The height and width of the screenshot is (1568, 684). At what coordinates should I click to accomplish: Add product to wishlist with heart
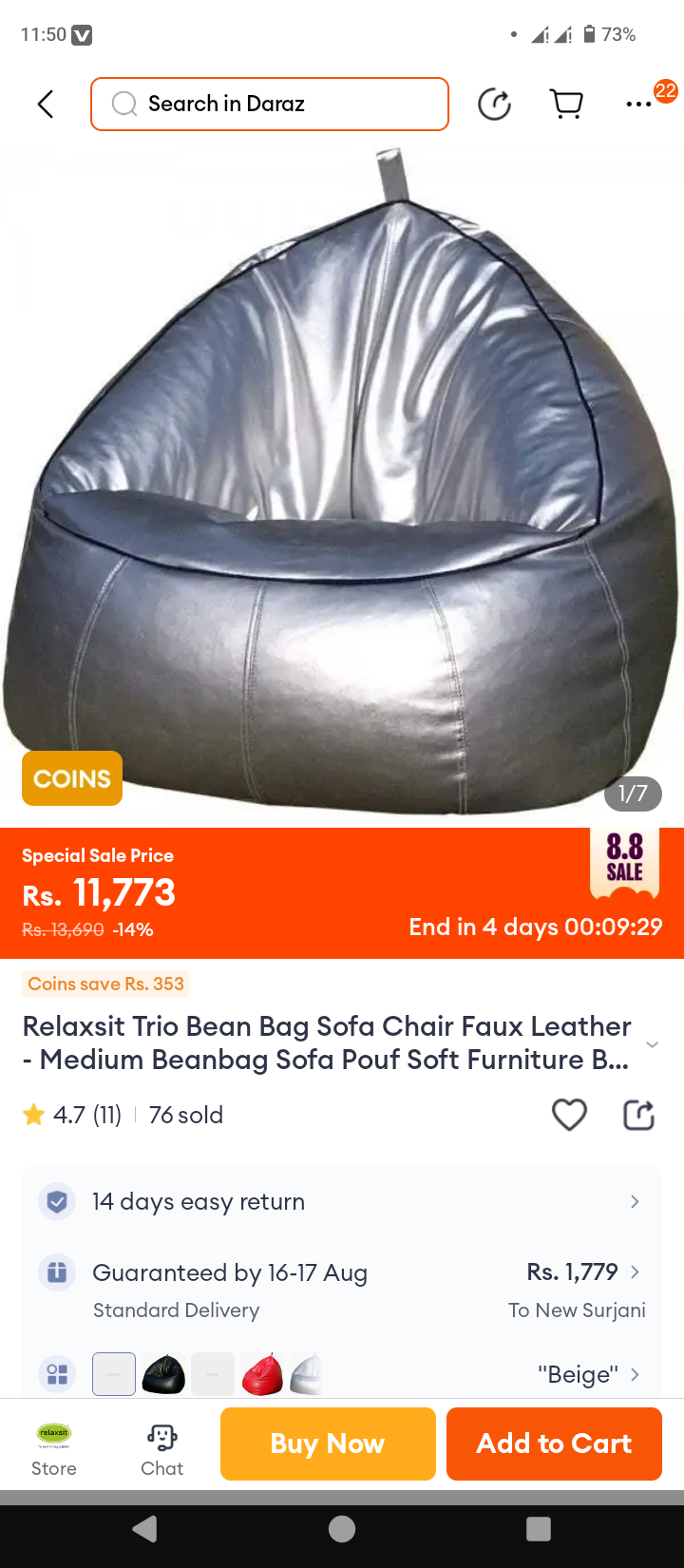[569, 1115]
